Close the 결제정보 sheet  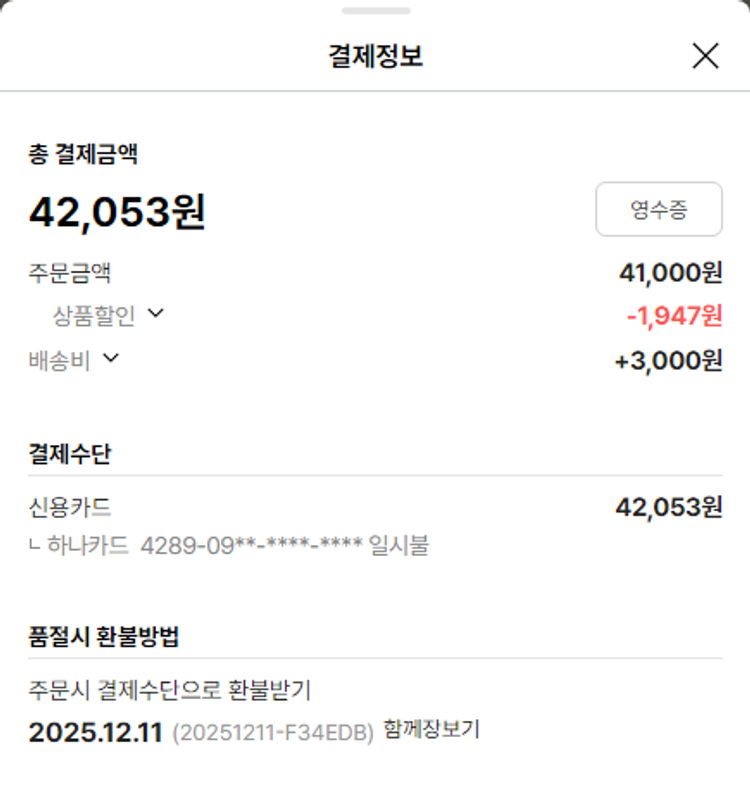pyautogui.click(x=705, y=56)
